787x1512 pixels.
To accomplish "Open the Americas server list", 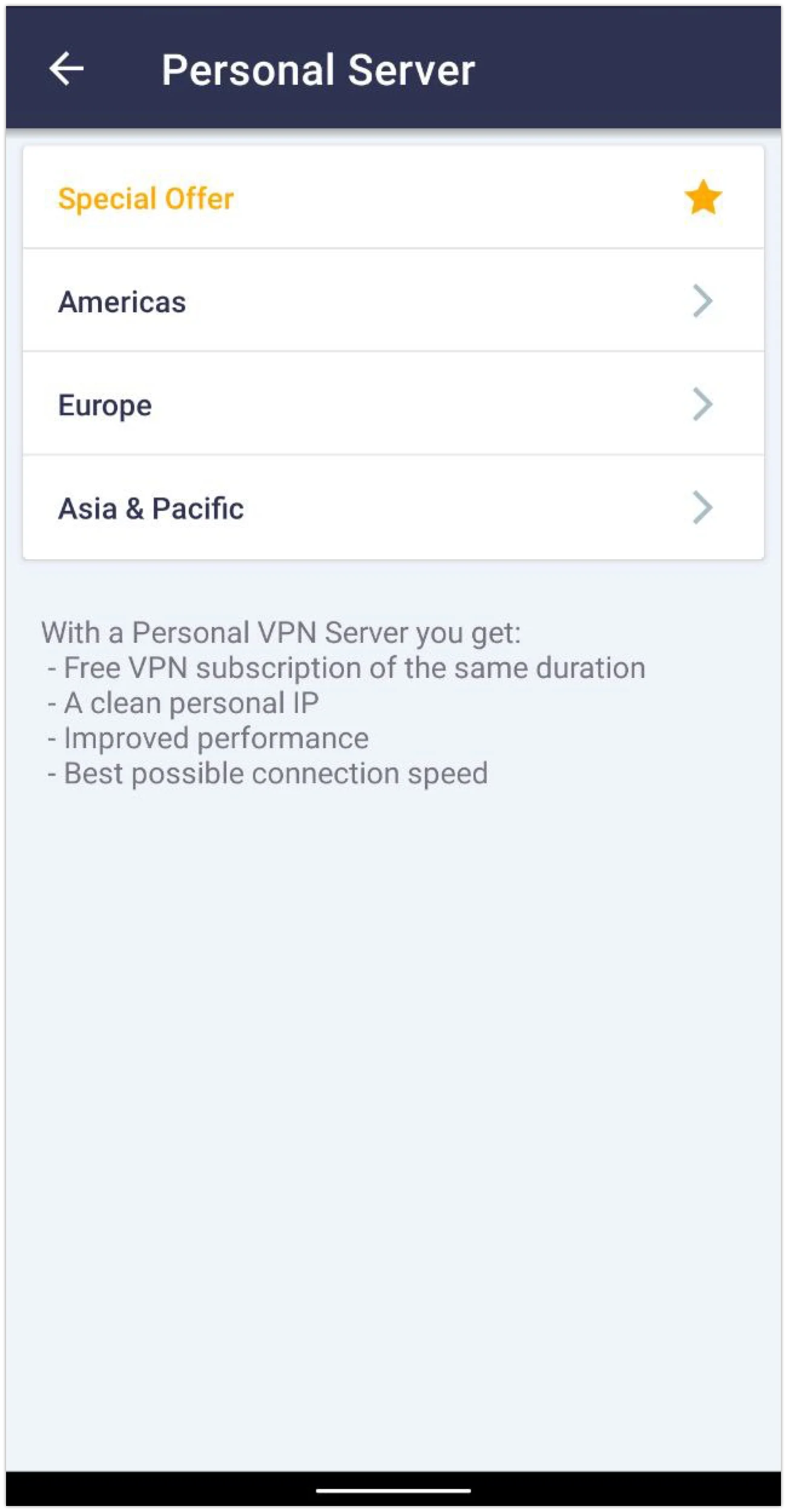I will pos(392,301).
